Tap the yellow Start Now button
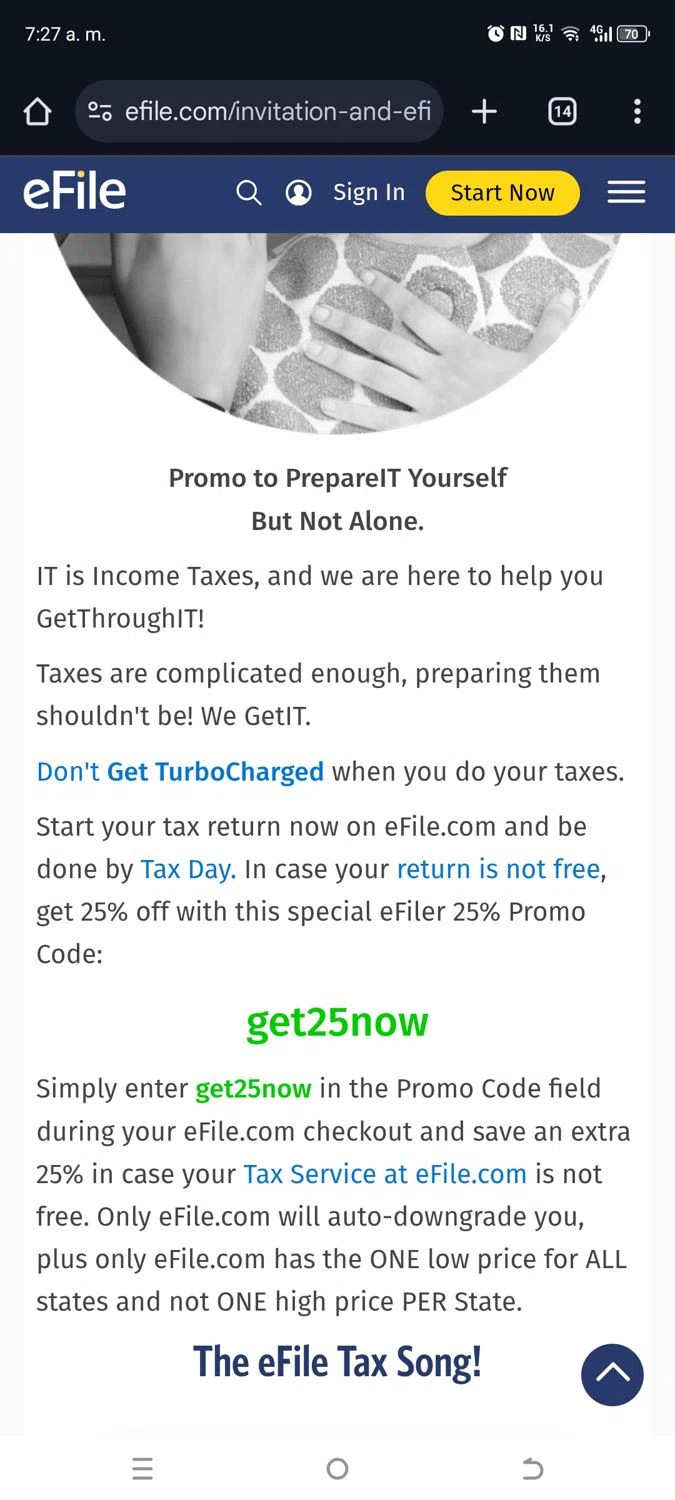Screen dimensions: 675x1500 502,193
